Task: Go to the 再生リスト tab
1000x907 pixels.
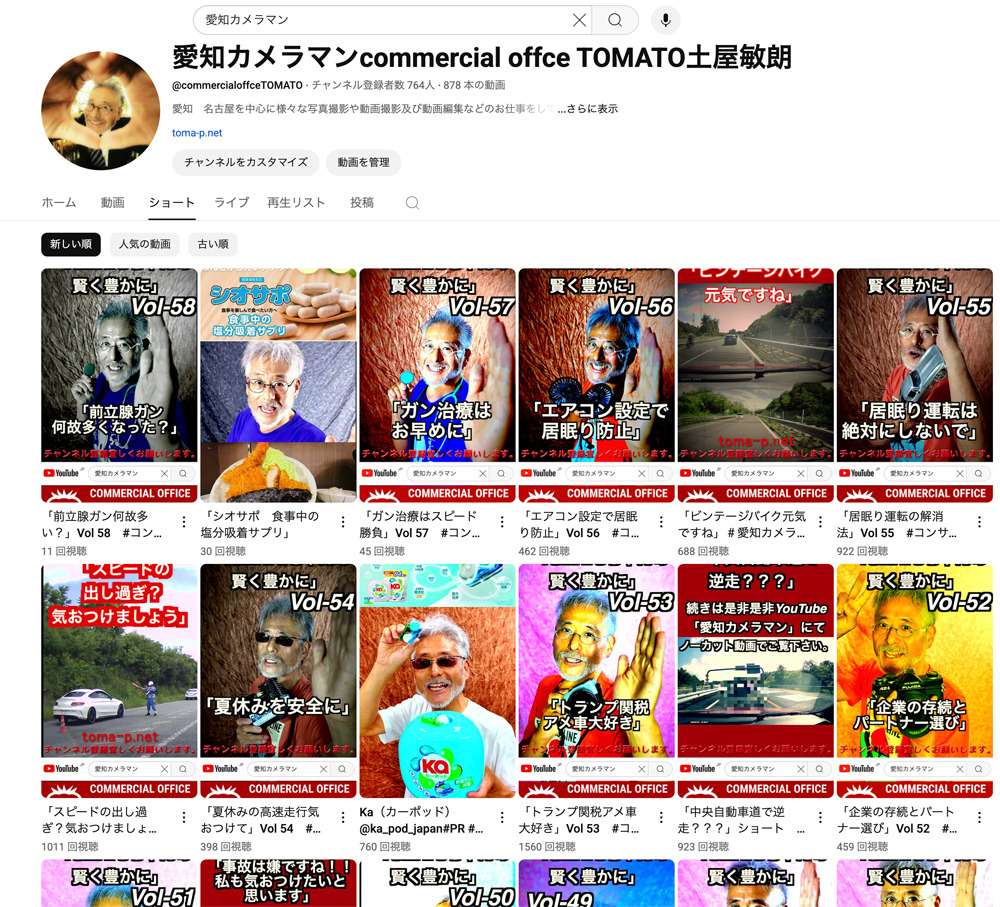Action: (296, 202)
